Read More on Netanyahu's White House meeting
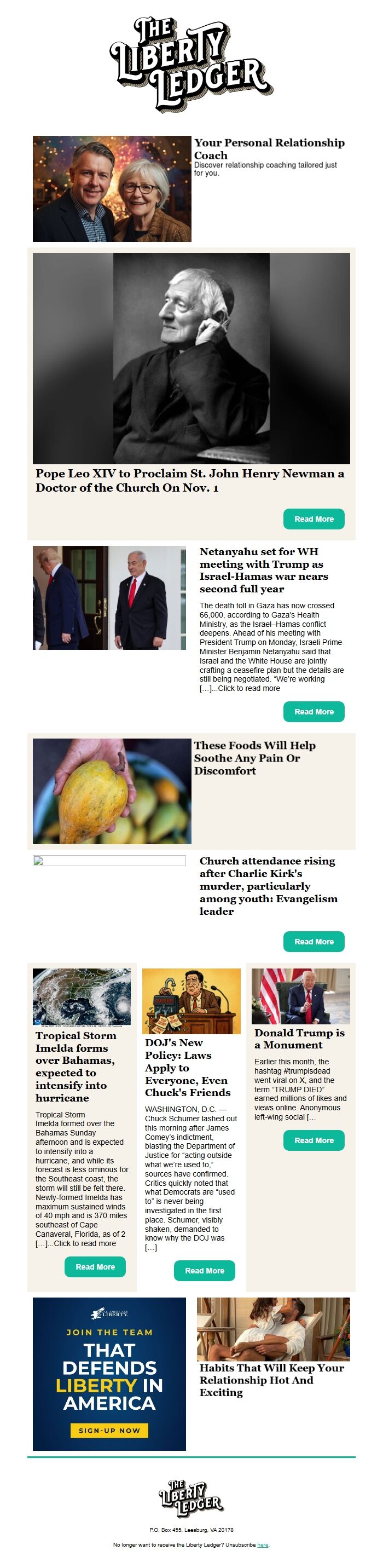Screen dimensions: 383x1568 (314, 711)
